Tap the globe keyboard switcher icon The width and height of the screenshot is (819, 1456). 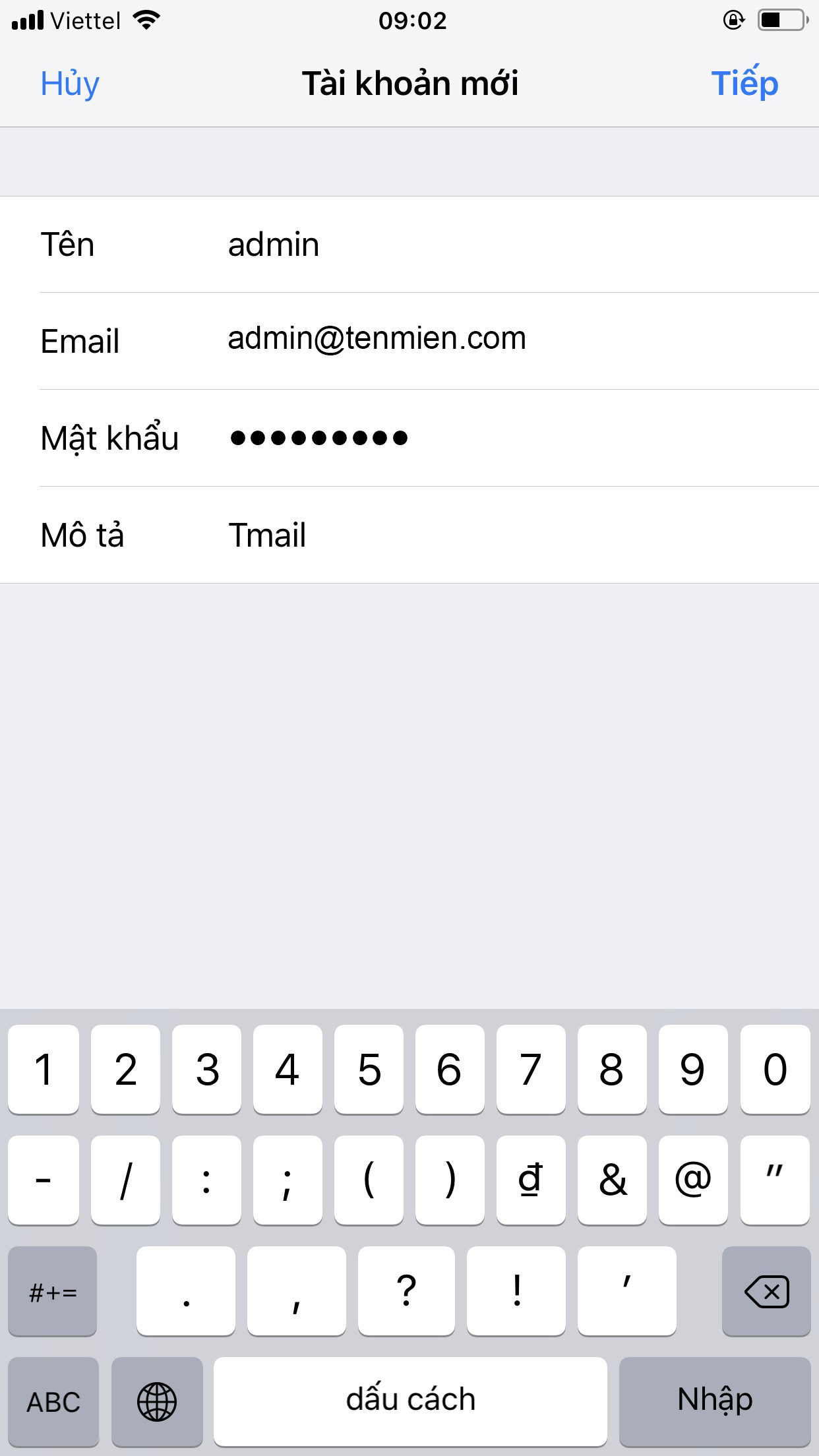coord(157,1399)
